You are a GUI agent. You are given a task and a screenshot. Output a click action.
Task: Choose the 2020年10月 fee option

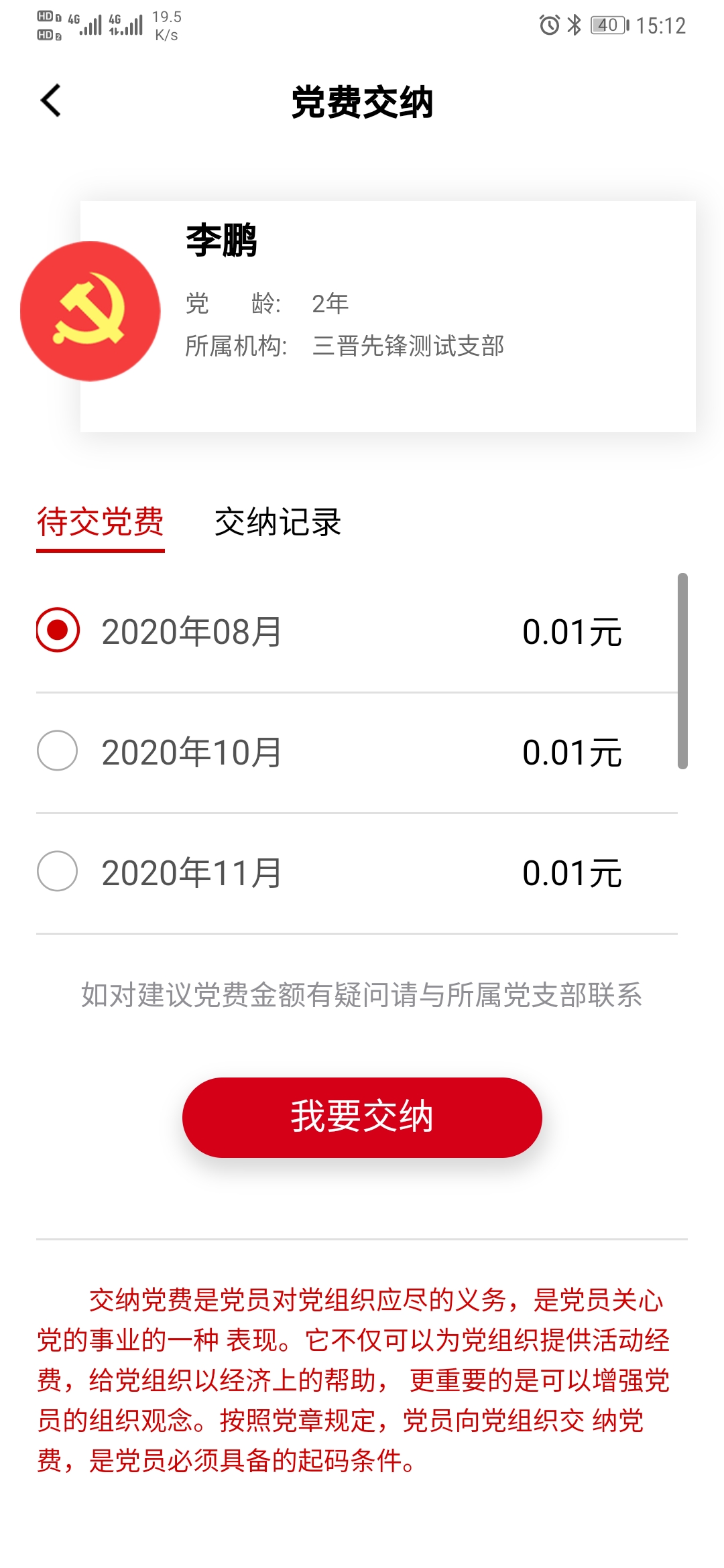[x=58, y=750]
